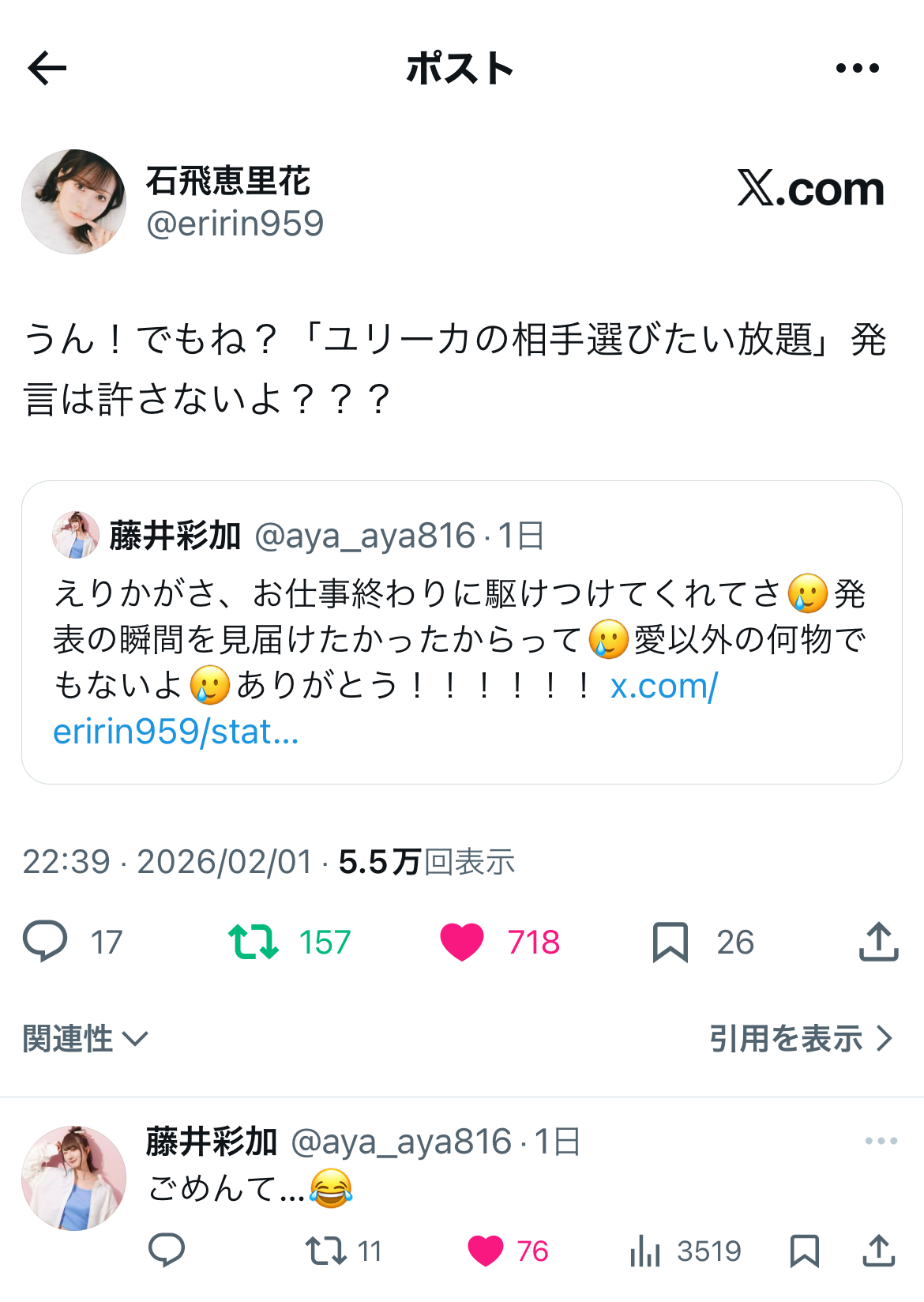This screenshot has width=924, height=1302.
Task: Unlike the ごめんて reply with 76 likes
Action: 486,1251
